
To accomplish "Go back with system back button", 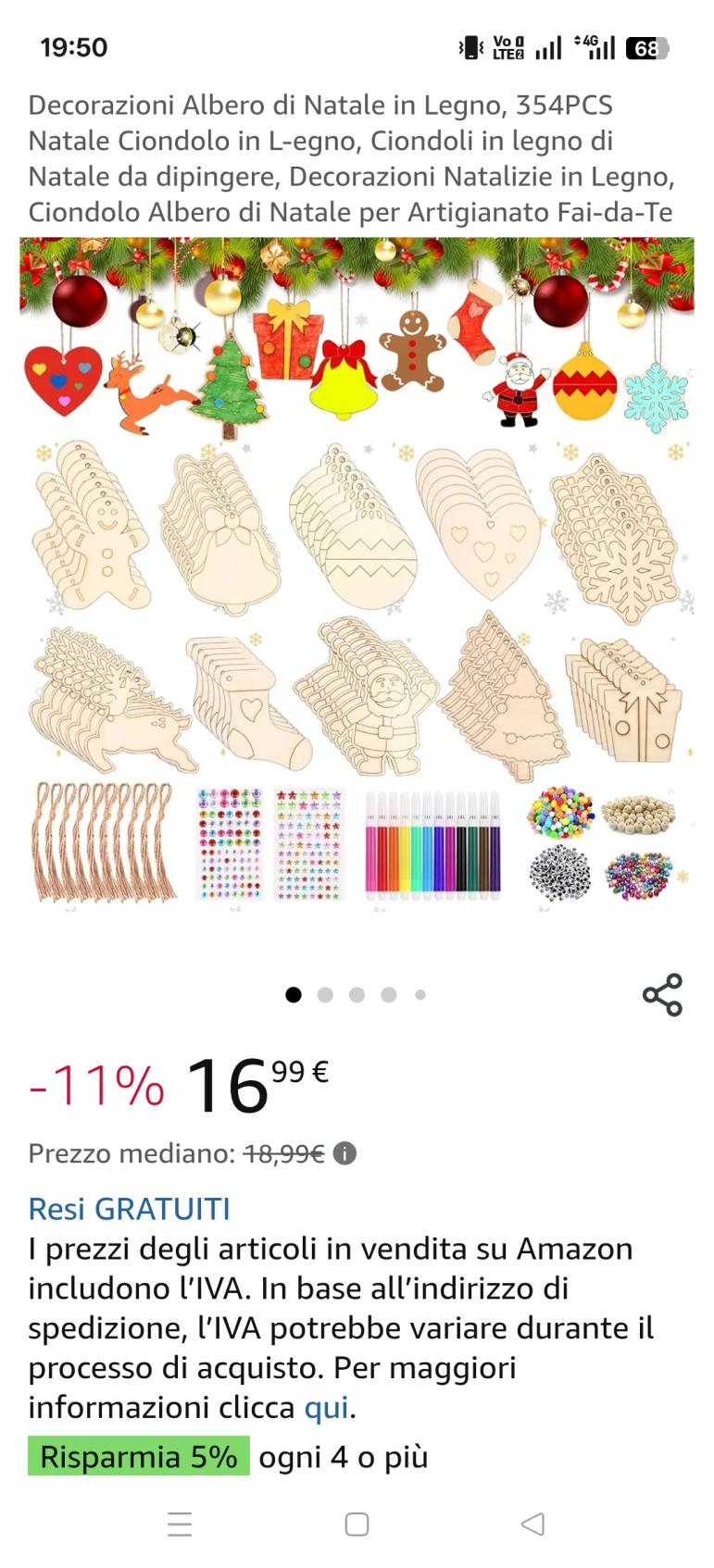I will click(x=532, y=1524).
